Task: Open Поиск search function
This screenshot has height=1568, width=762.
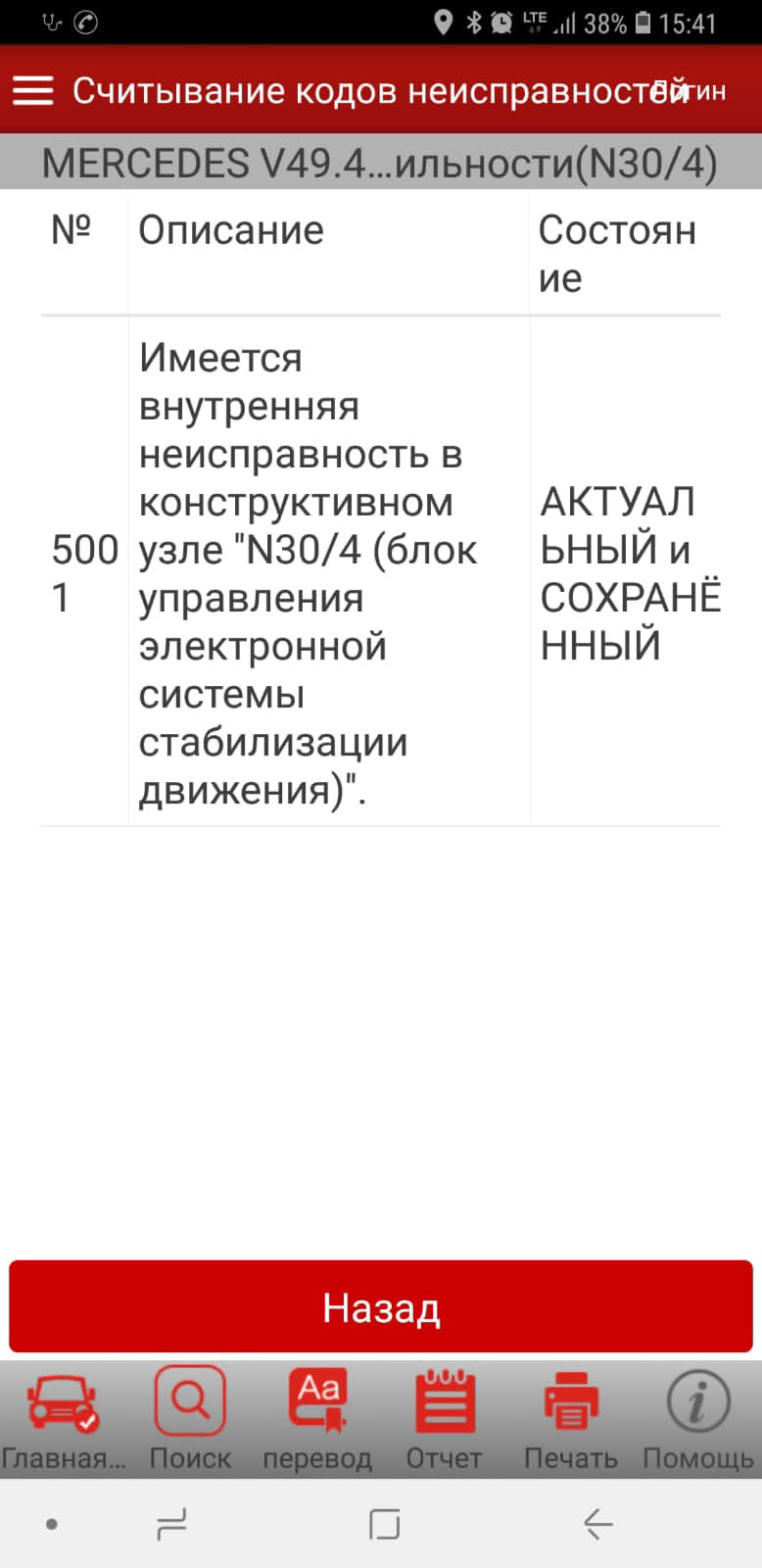Action: pos(190,1419)
